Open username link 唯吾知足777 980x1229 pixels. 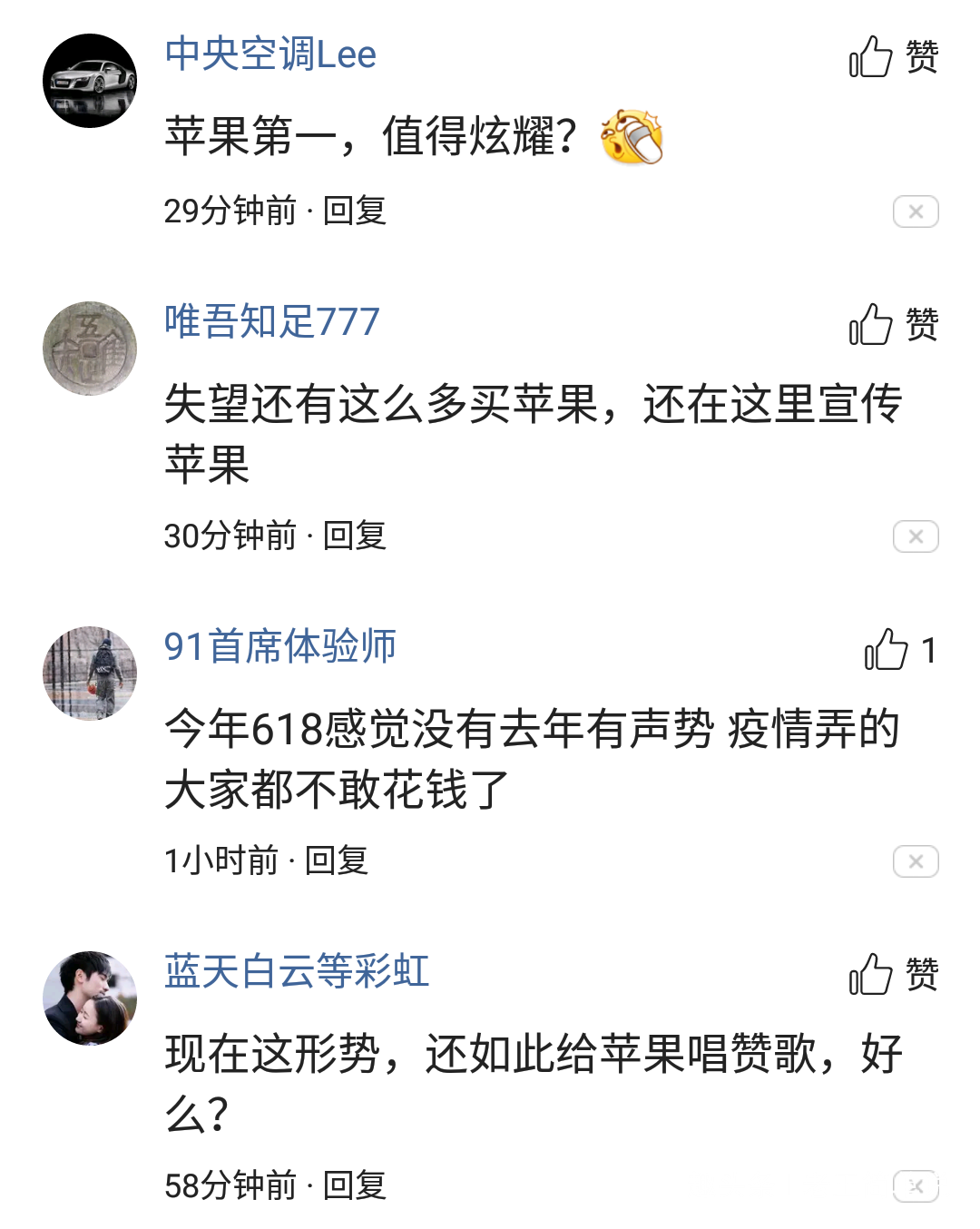[x=272, y=321]
